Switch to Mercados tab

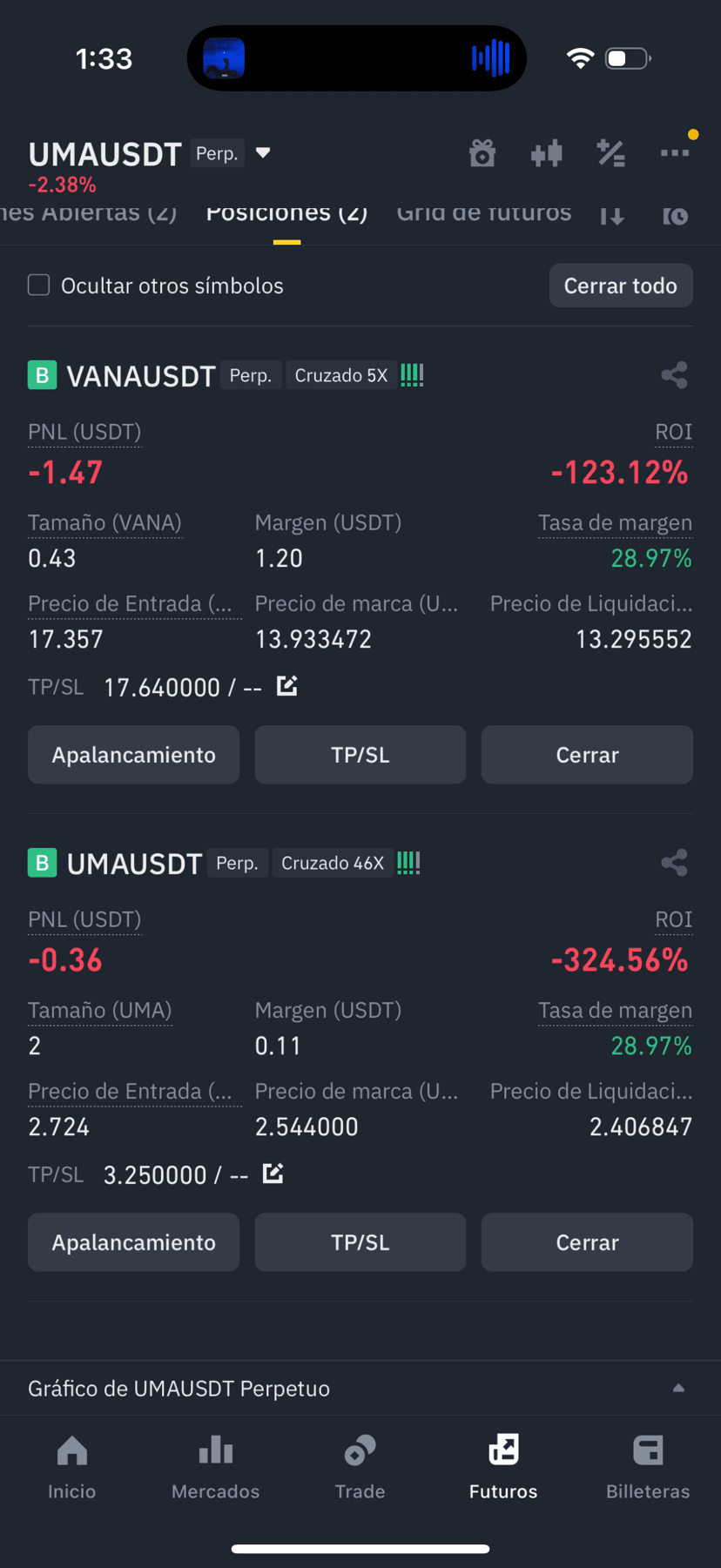216,1467
